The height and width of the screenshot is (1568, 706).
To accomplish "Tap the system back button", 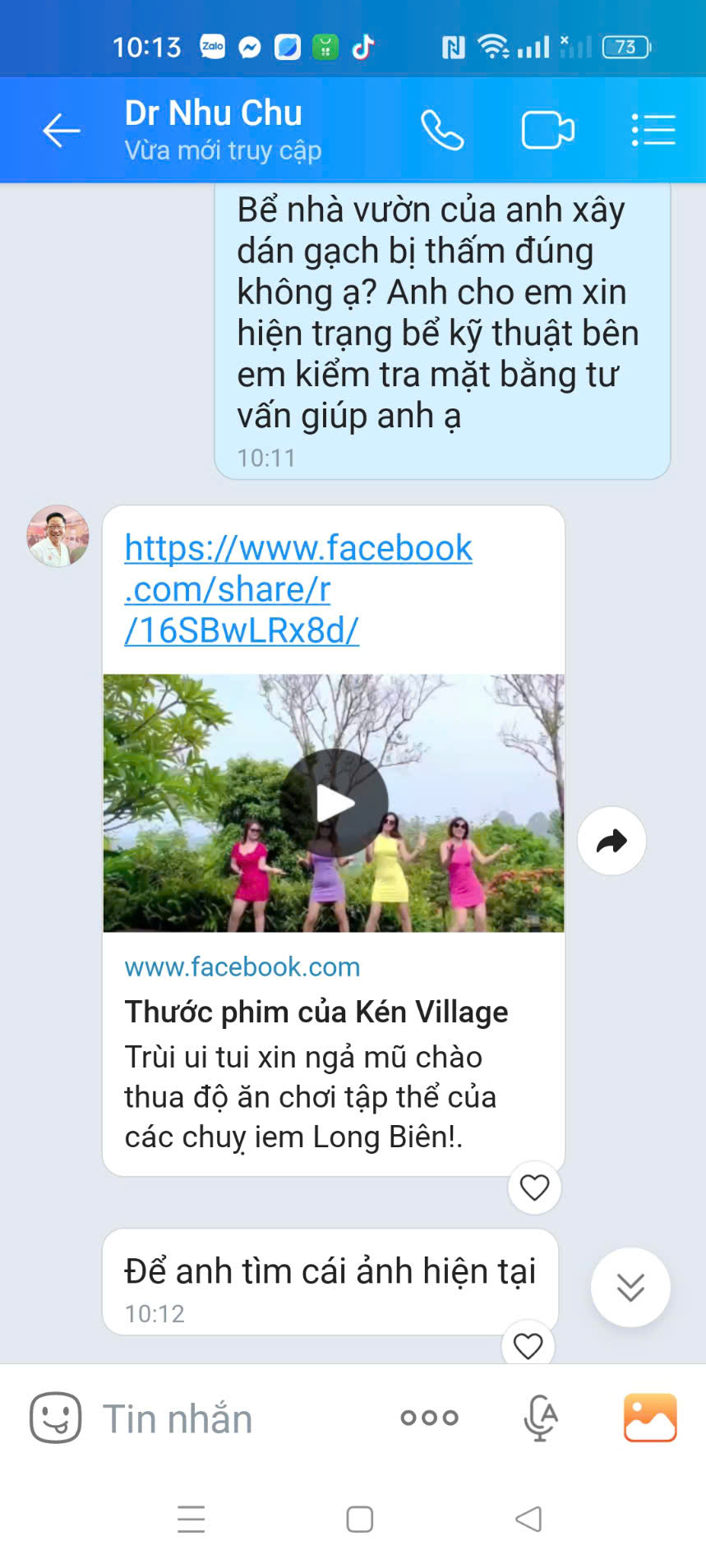I will point(528,1520).
